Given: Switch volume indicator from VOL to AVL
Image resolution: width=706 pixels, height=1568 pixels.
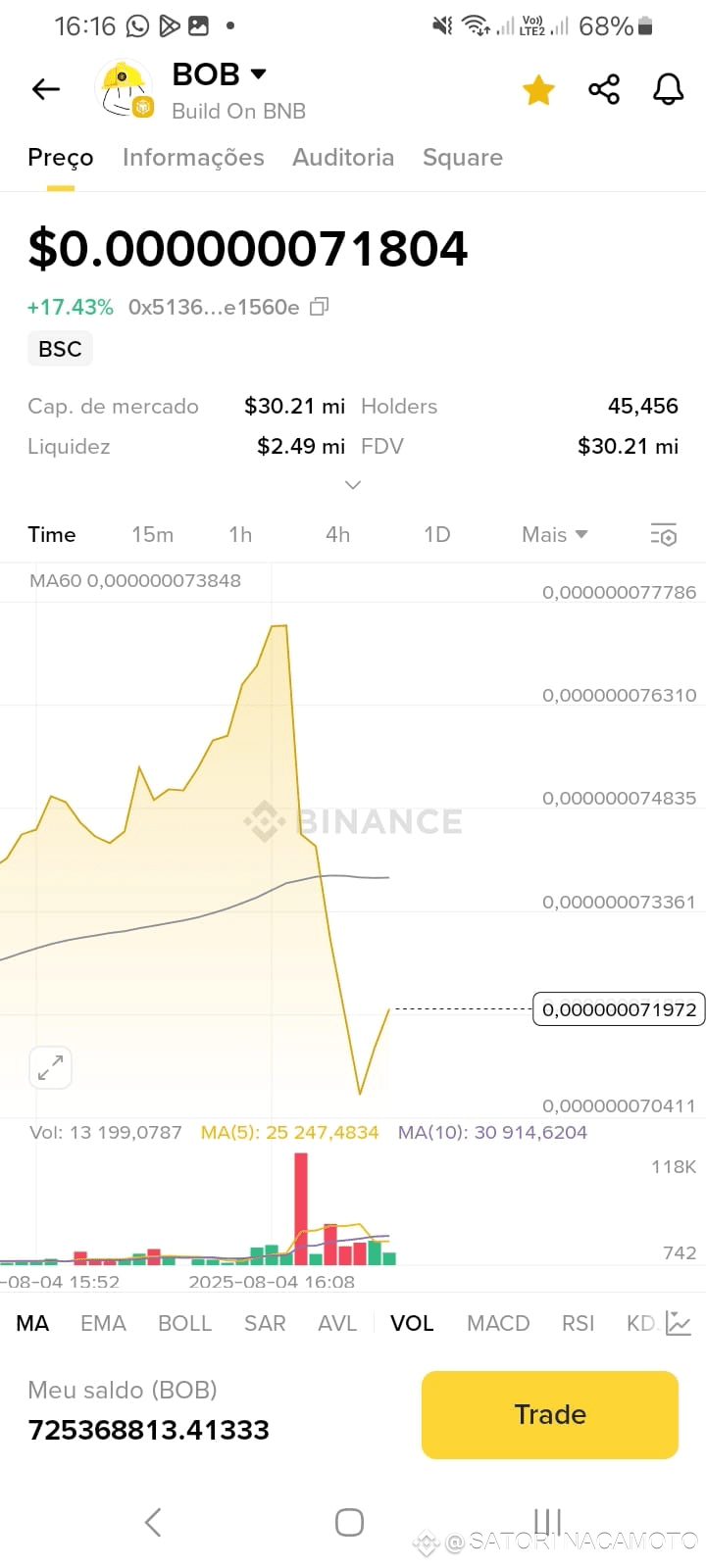Looking at the screenshot, I should 337,1323.
